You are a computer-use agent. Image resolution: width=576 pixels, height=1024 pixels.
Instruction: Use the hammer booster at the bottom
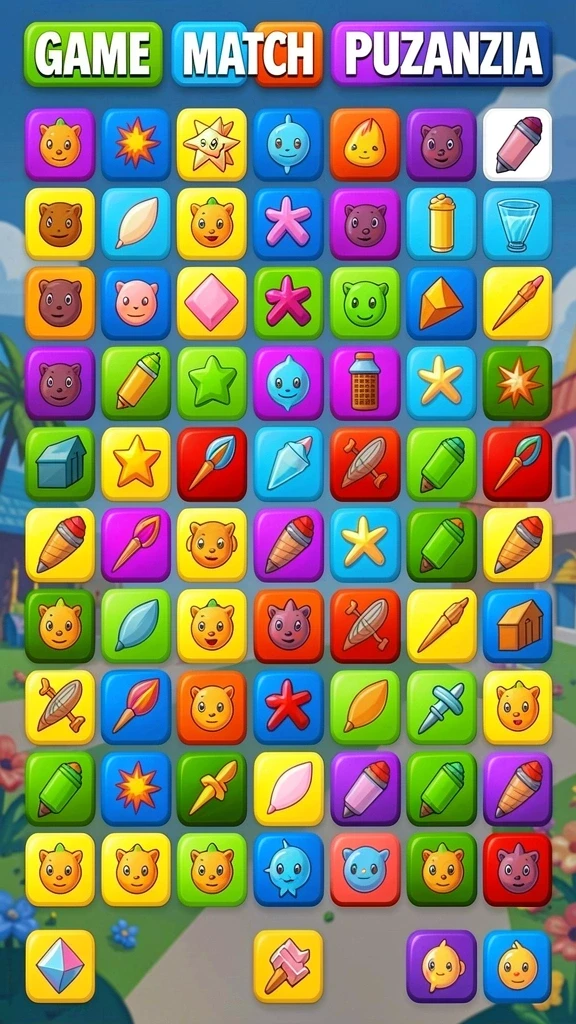pyautogui.click(x=288, y=967)
